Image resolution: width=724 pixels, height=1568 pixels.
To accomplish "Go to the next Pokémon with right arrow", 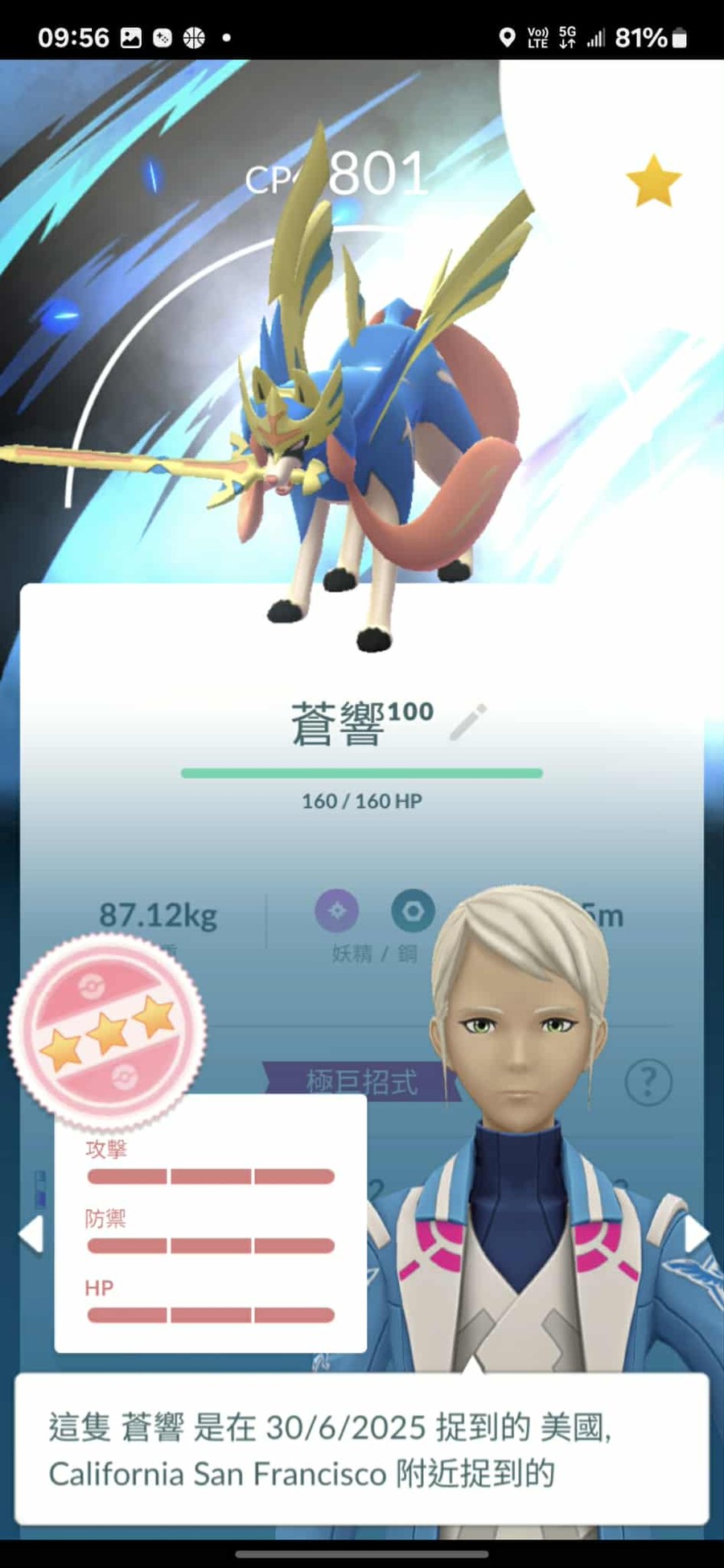I will (696, 1235).
